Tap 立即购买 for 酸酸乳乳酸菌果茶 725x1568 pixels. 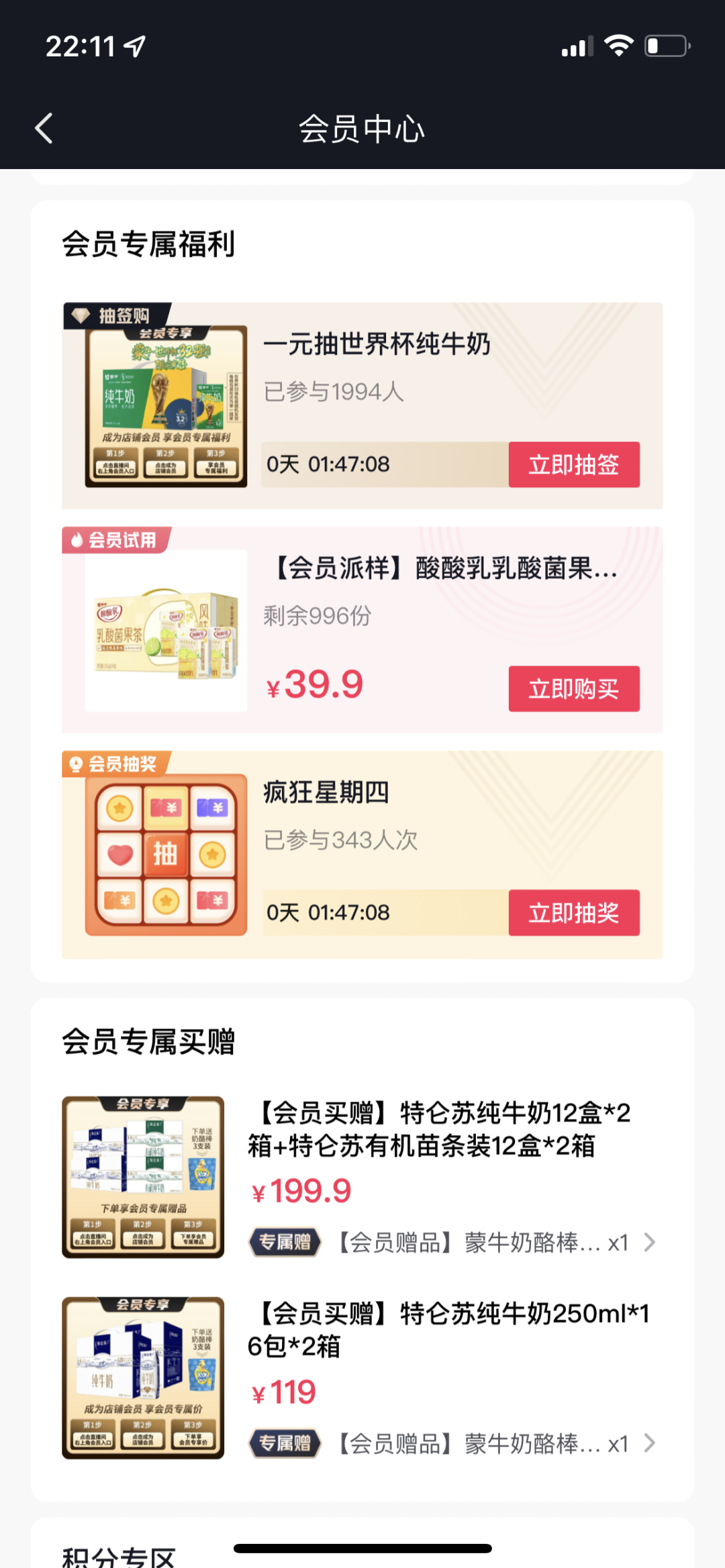[x=573, y=688]
